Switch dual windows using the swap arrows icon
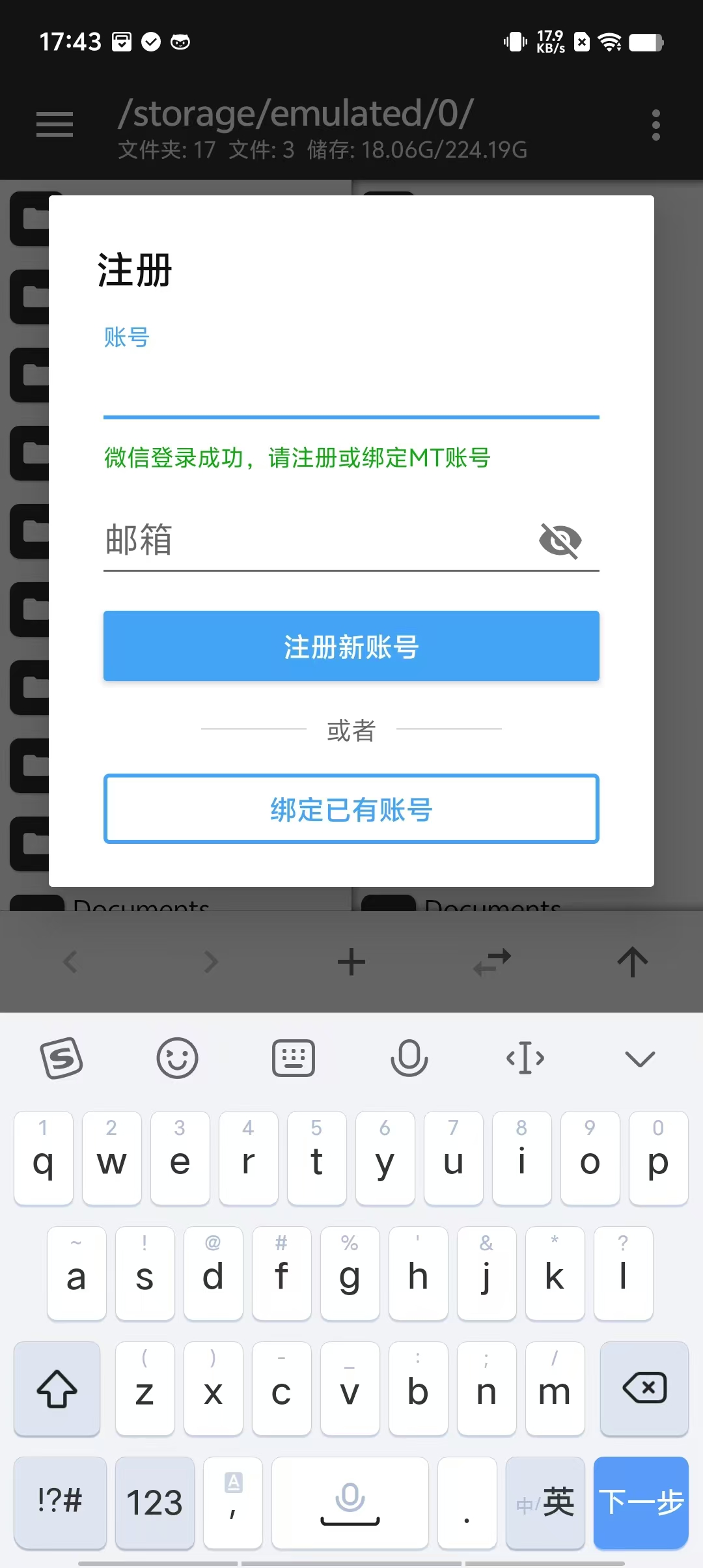 [491, 961]
